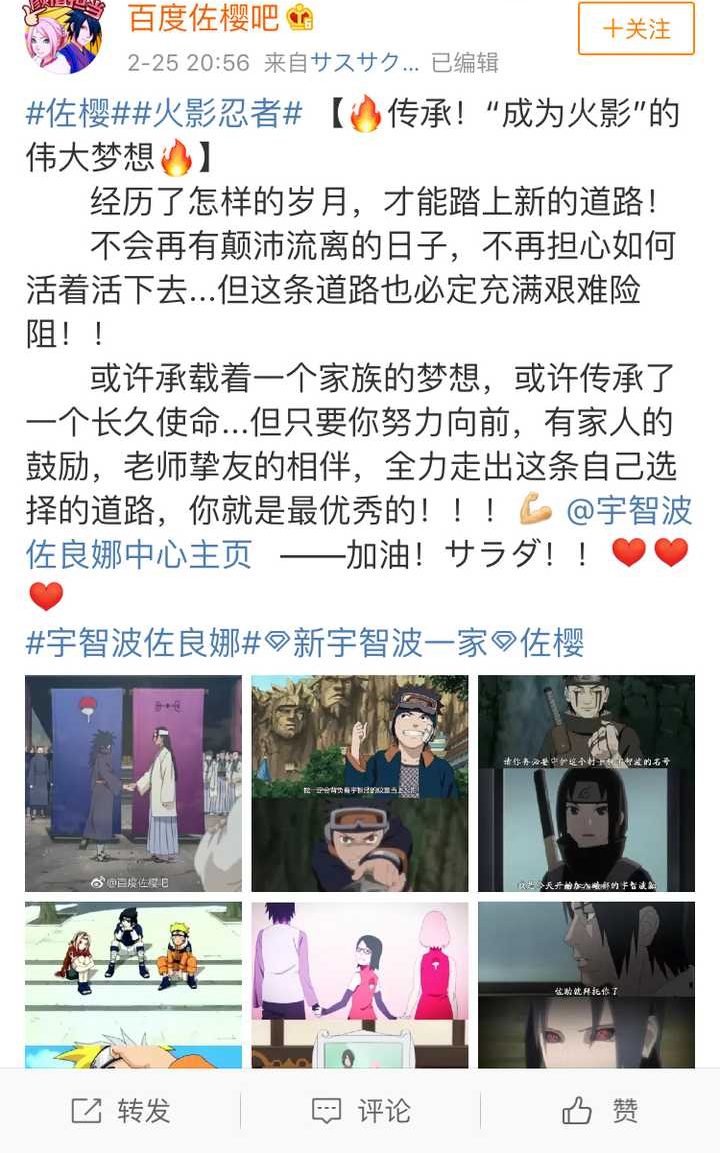This screenshot has width=720, height=1153.
Task: Repost this post with 转发
Action: 121,1110
